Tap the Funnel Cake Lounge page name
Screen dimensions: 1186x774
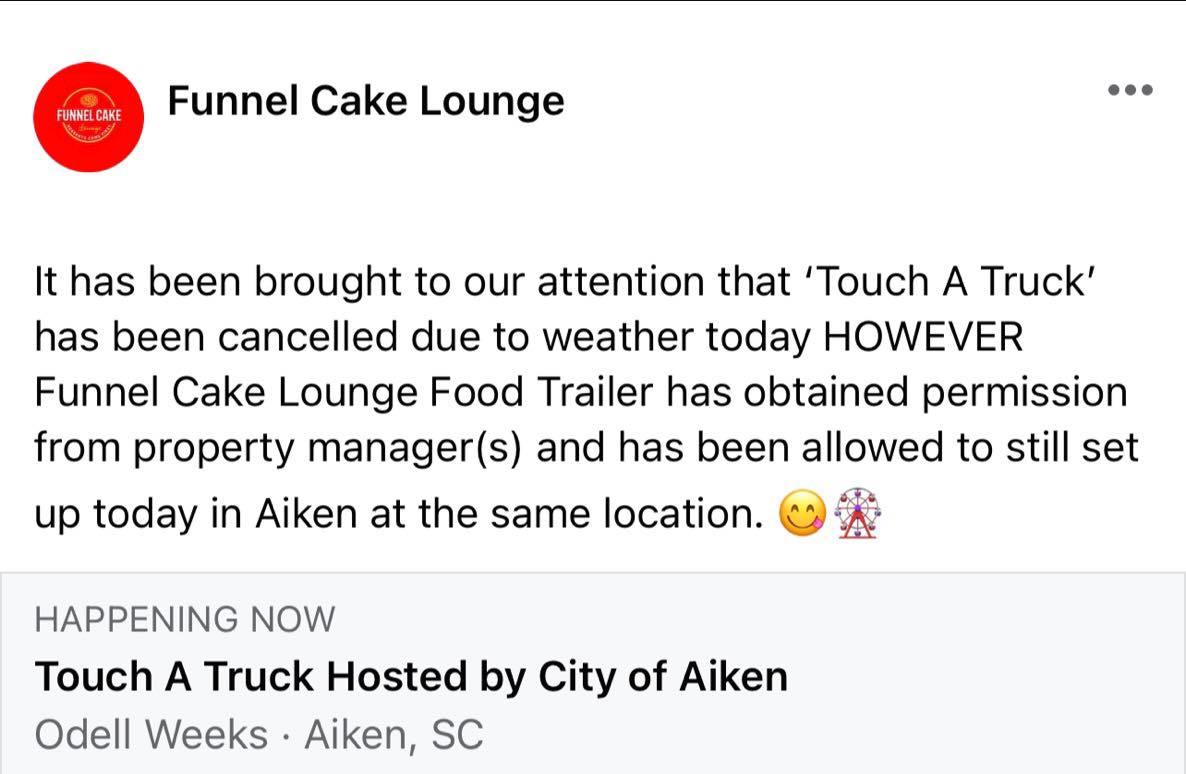coord(366,101)
